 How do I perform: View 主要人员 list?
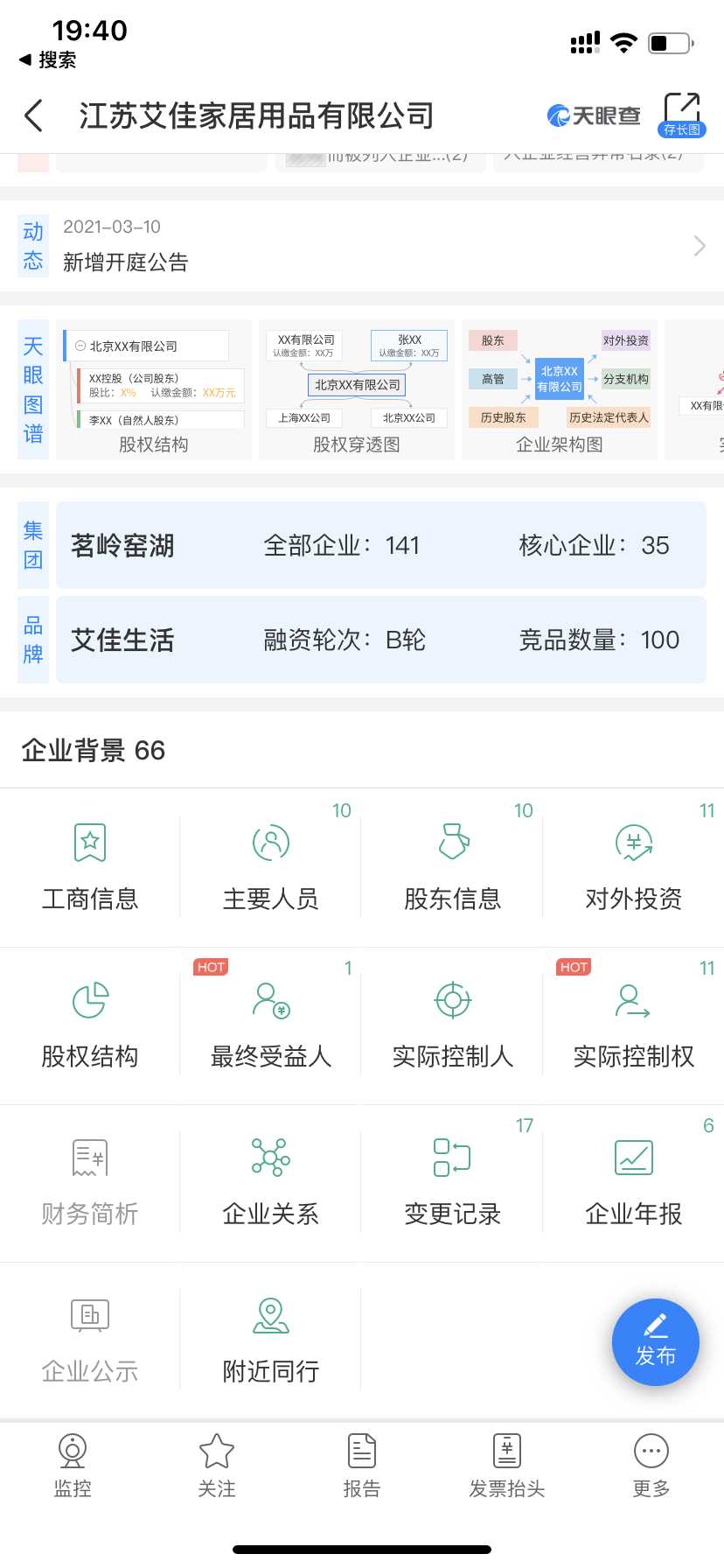[271, 867]
